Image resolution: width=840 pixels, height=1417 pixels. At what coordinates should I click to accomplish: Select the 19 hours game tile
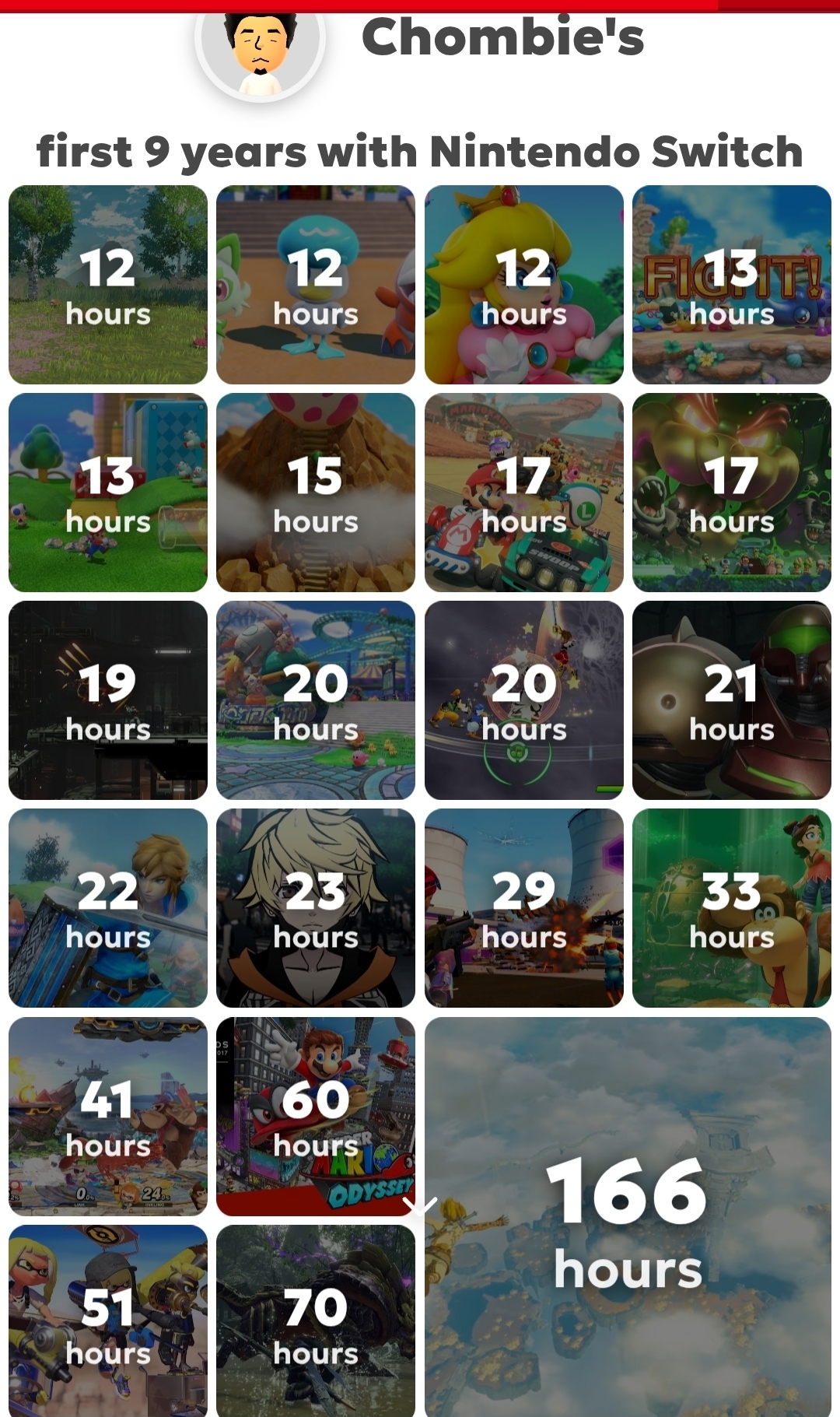[108, 700]
